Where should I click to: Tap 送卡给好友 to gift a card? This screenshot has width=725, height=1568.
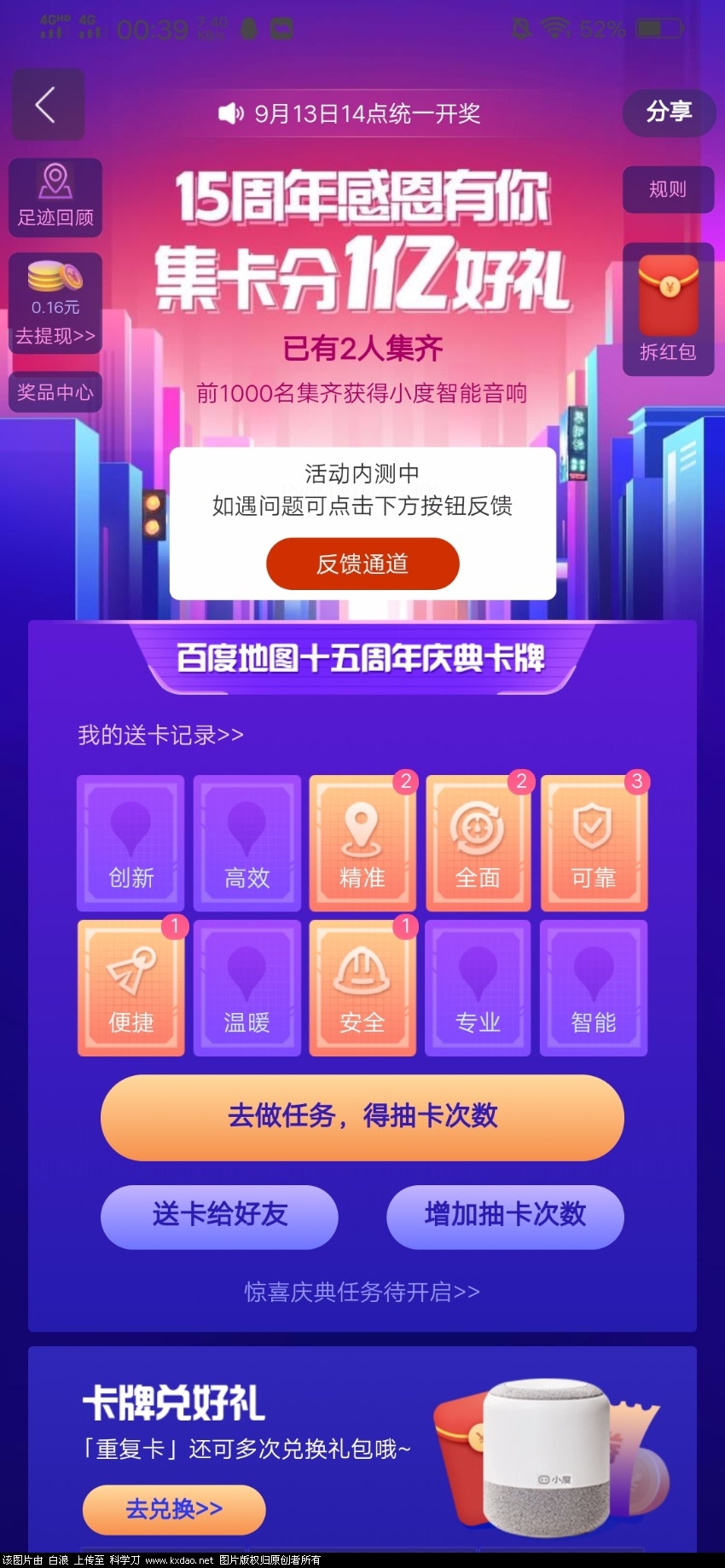click(219, 1215)
